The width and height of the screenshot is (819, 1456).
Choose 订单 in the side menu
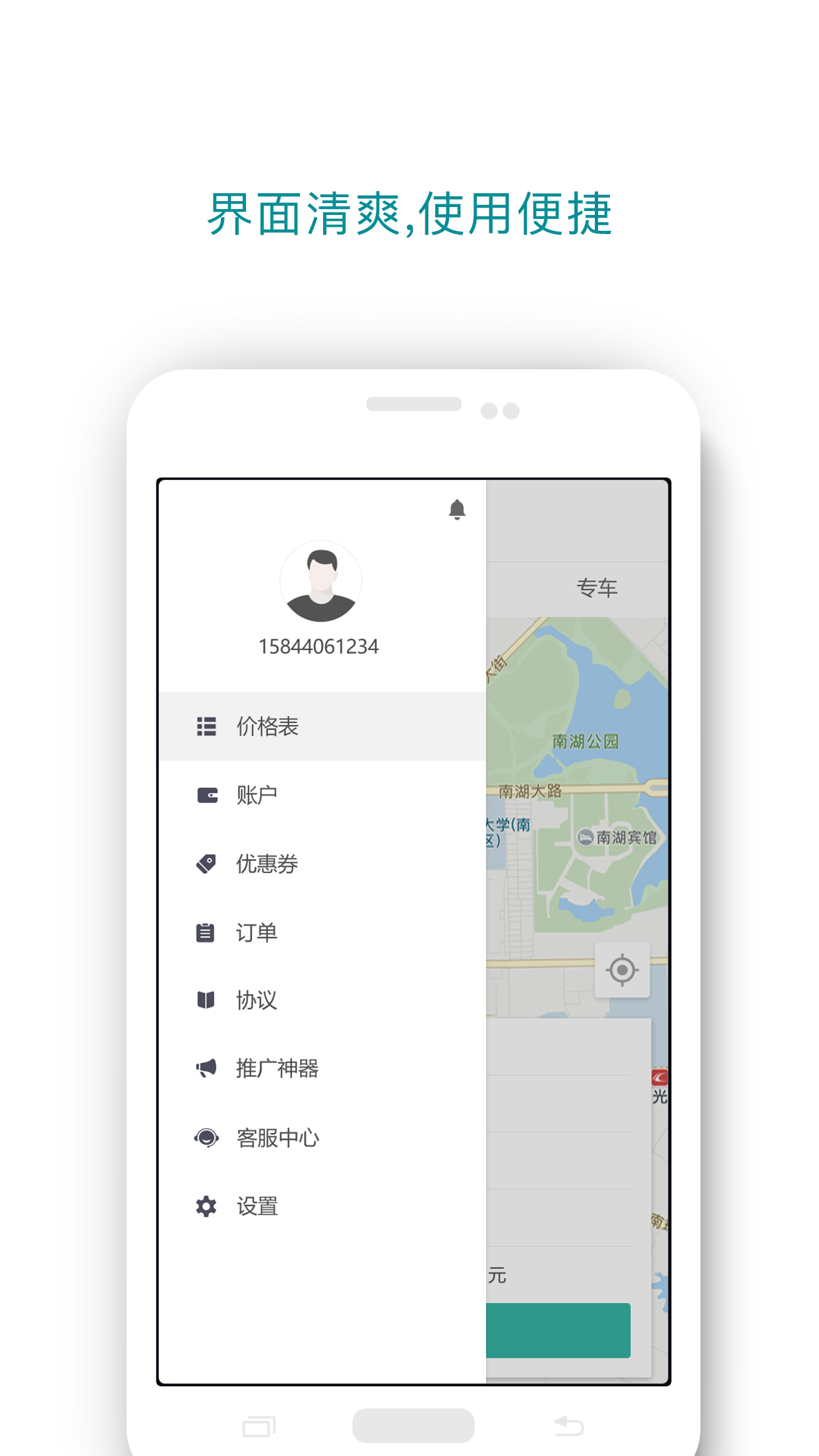click(258, 932)
